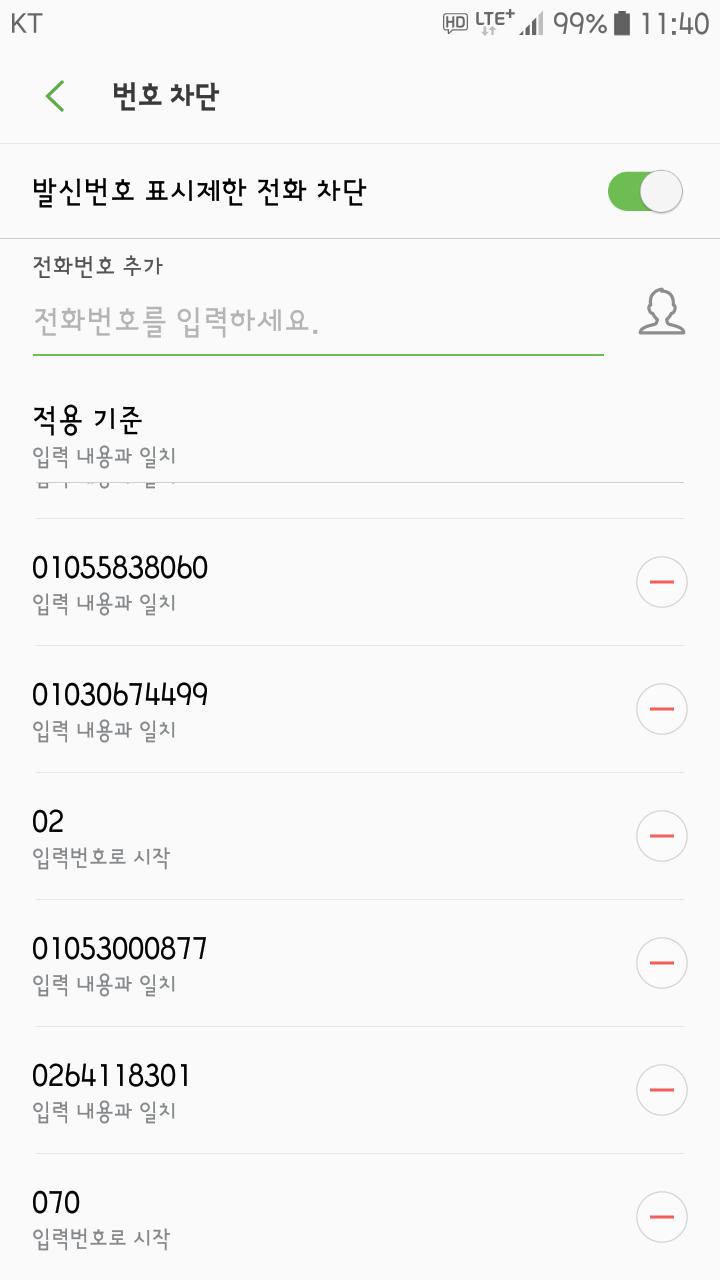Toggle 발신번호 표시제한 전화 차단 switch

tap(645, 191)
